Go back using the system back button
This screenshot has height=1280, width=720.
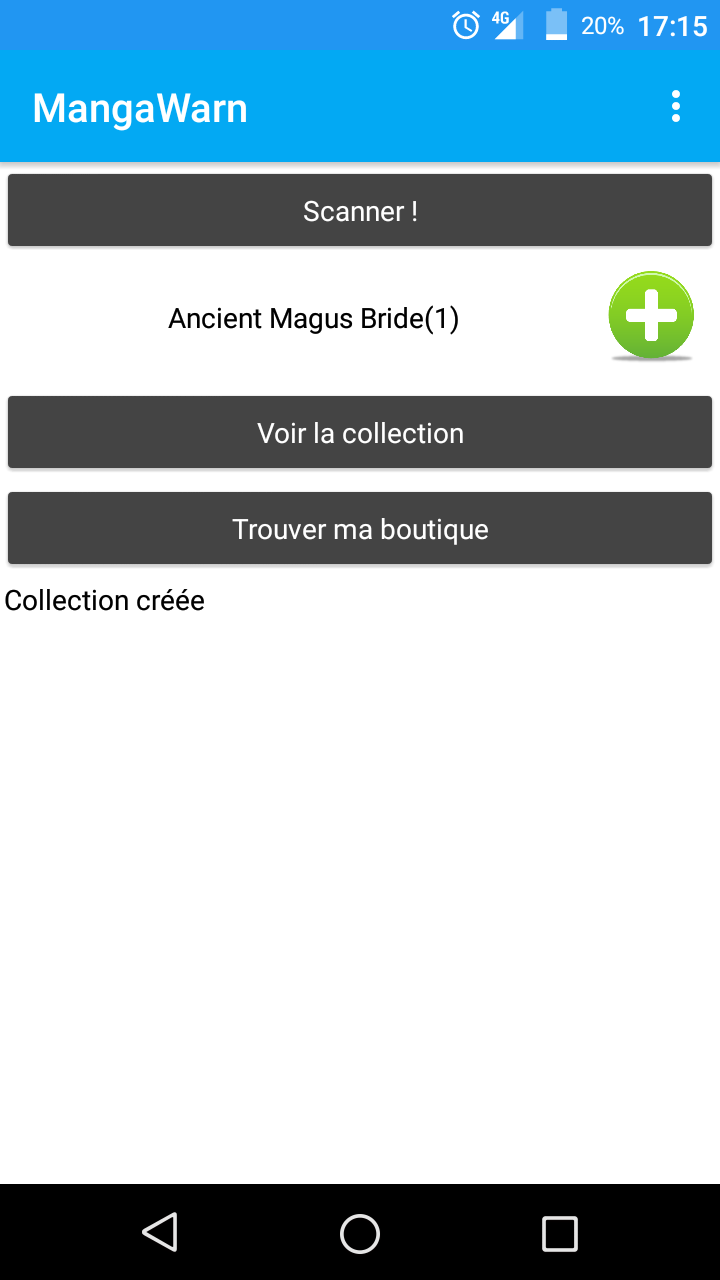click(x=160, y=1232)
